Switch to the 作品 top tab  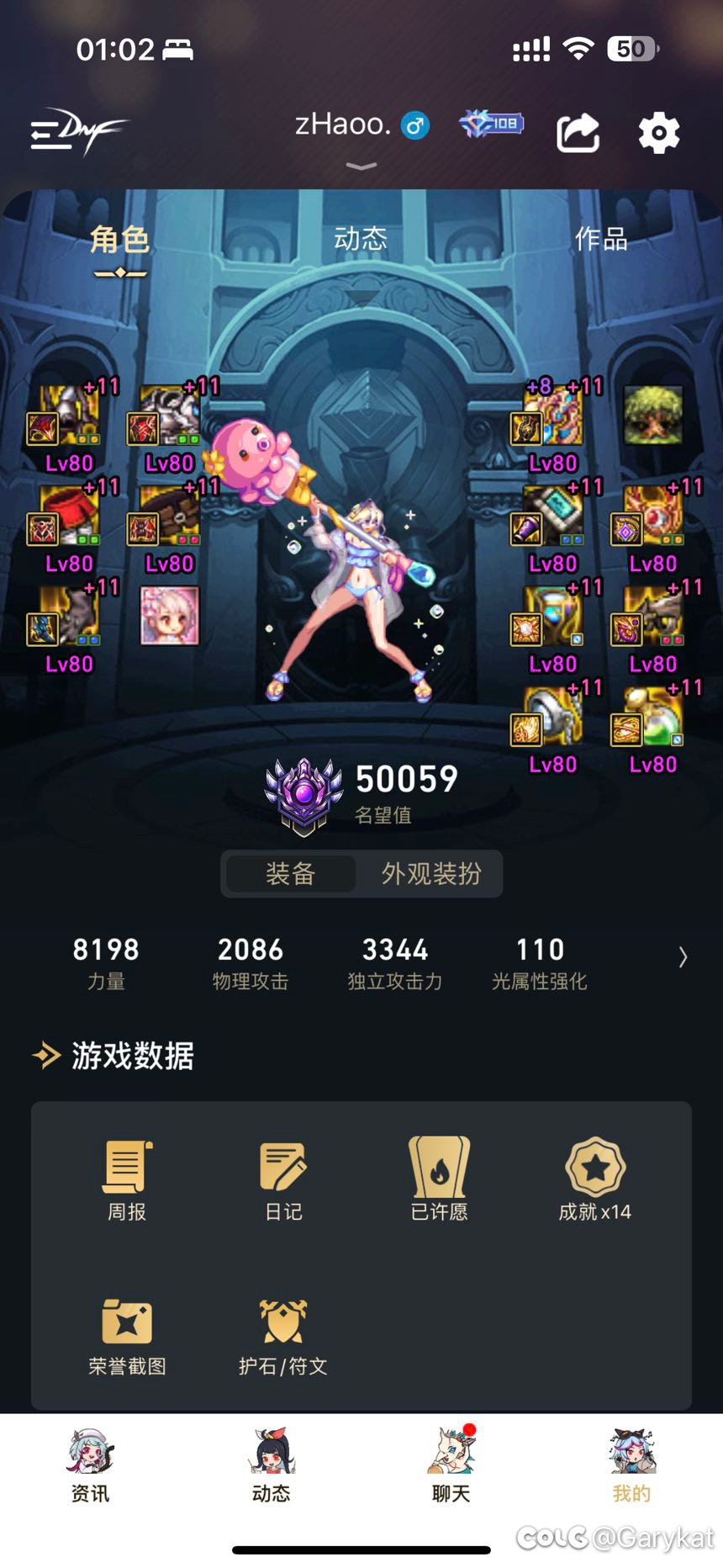pos(601,239)
